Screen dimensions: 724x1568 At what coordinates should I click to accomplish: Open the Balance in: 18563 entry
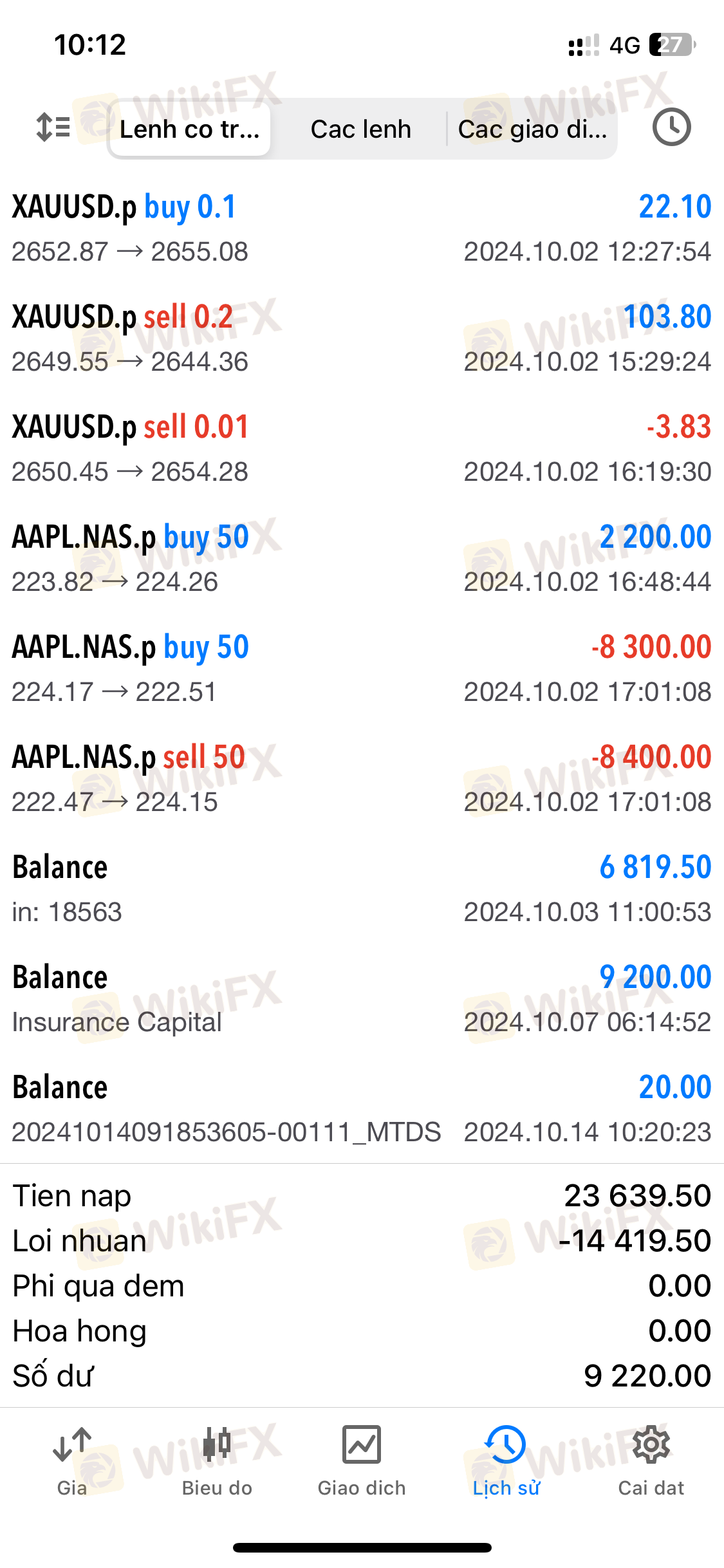[x=362, y=889]
